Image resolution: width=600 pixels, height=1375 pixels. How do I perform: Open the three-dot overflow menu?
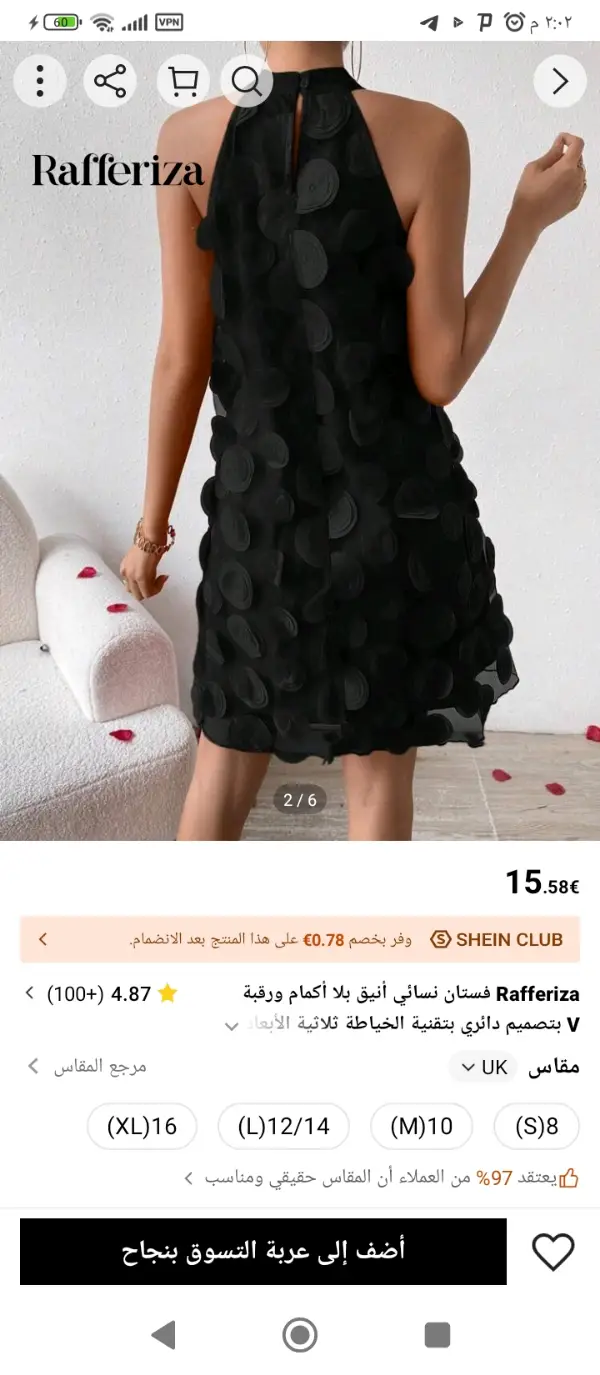40,81
